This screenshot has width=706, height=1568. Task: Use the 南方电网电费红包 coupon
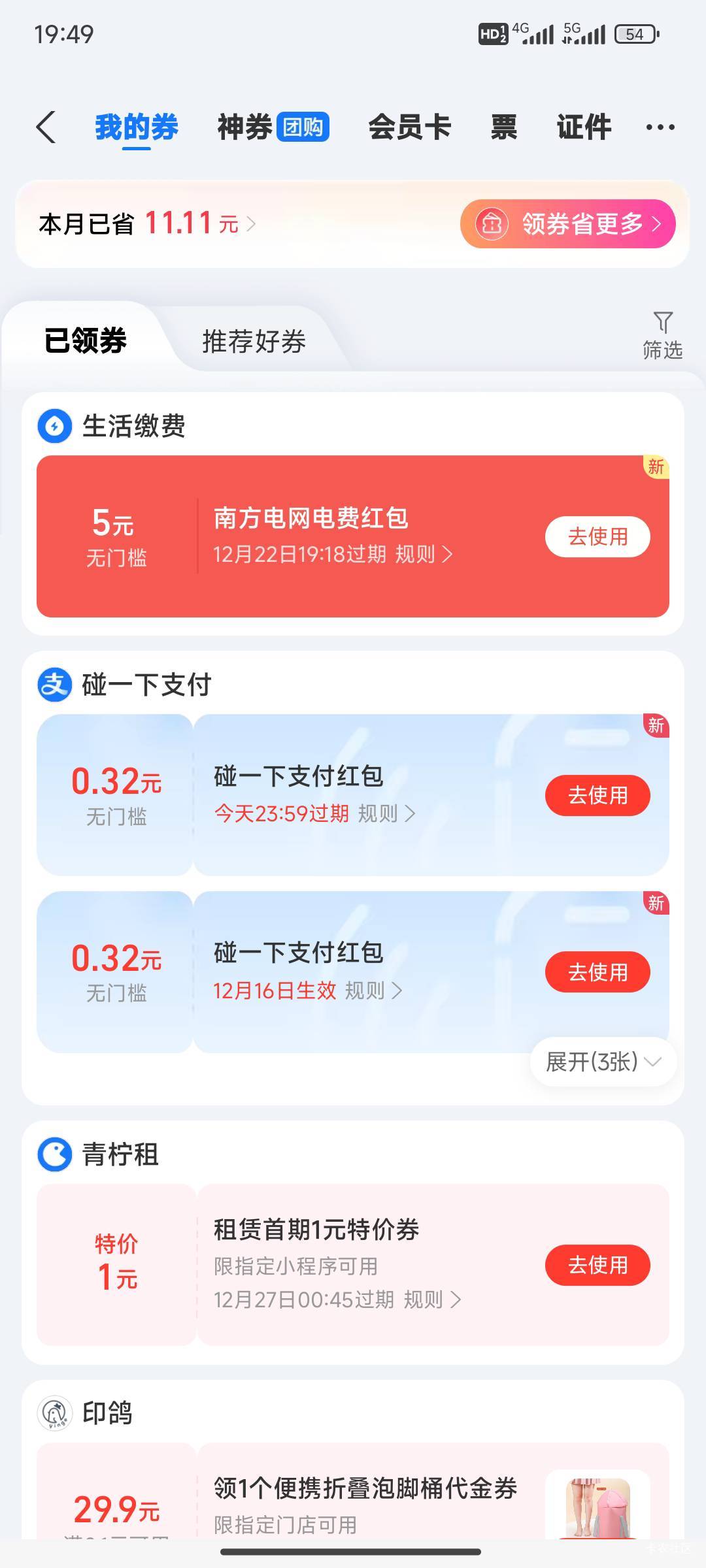pos(597,536)
